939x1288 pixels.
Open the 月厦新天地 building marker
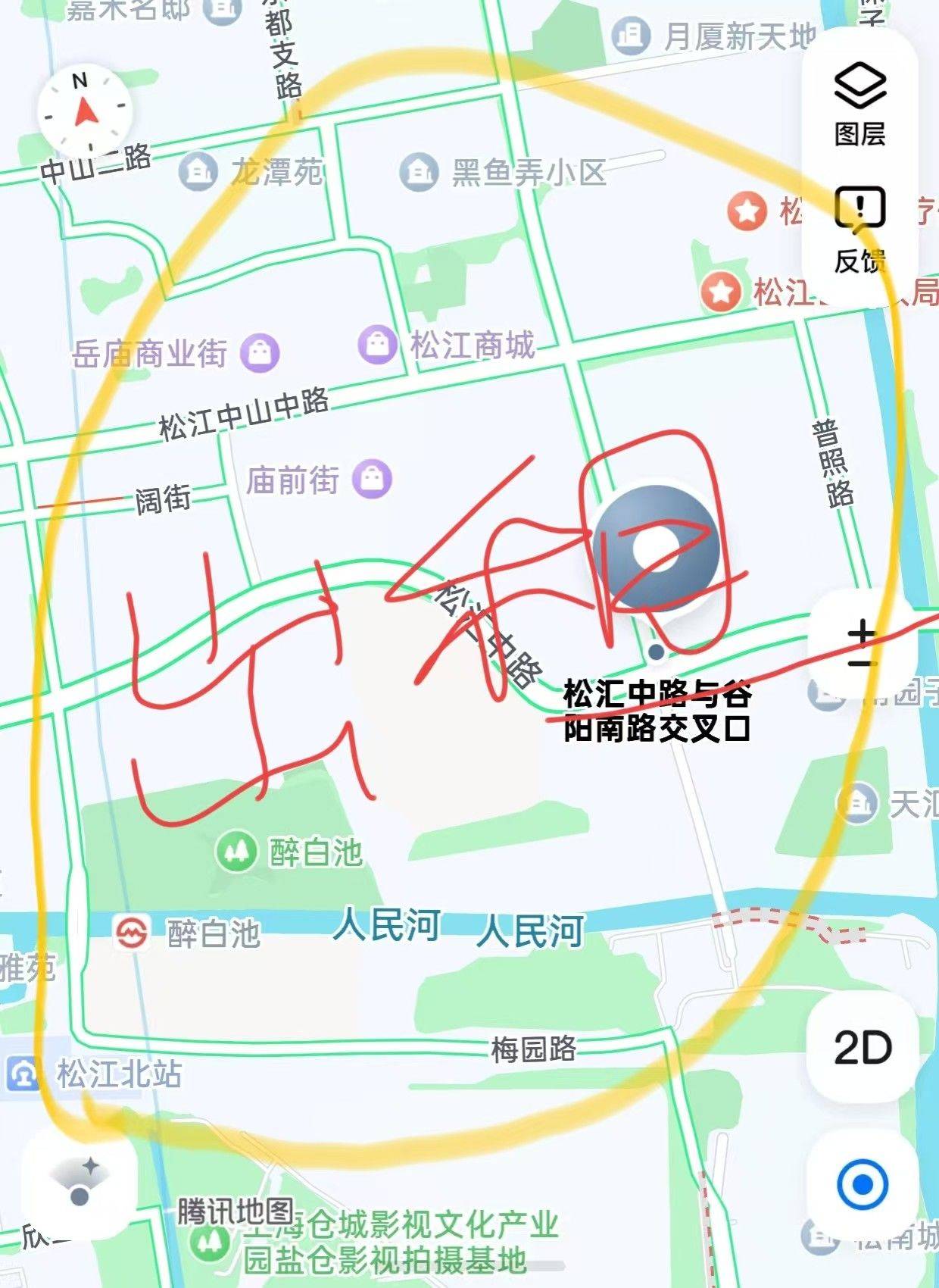[x=631, y=35]
